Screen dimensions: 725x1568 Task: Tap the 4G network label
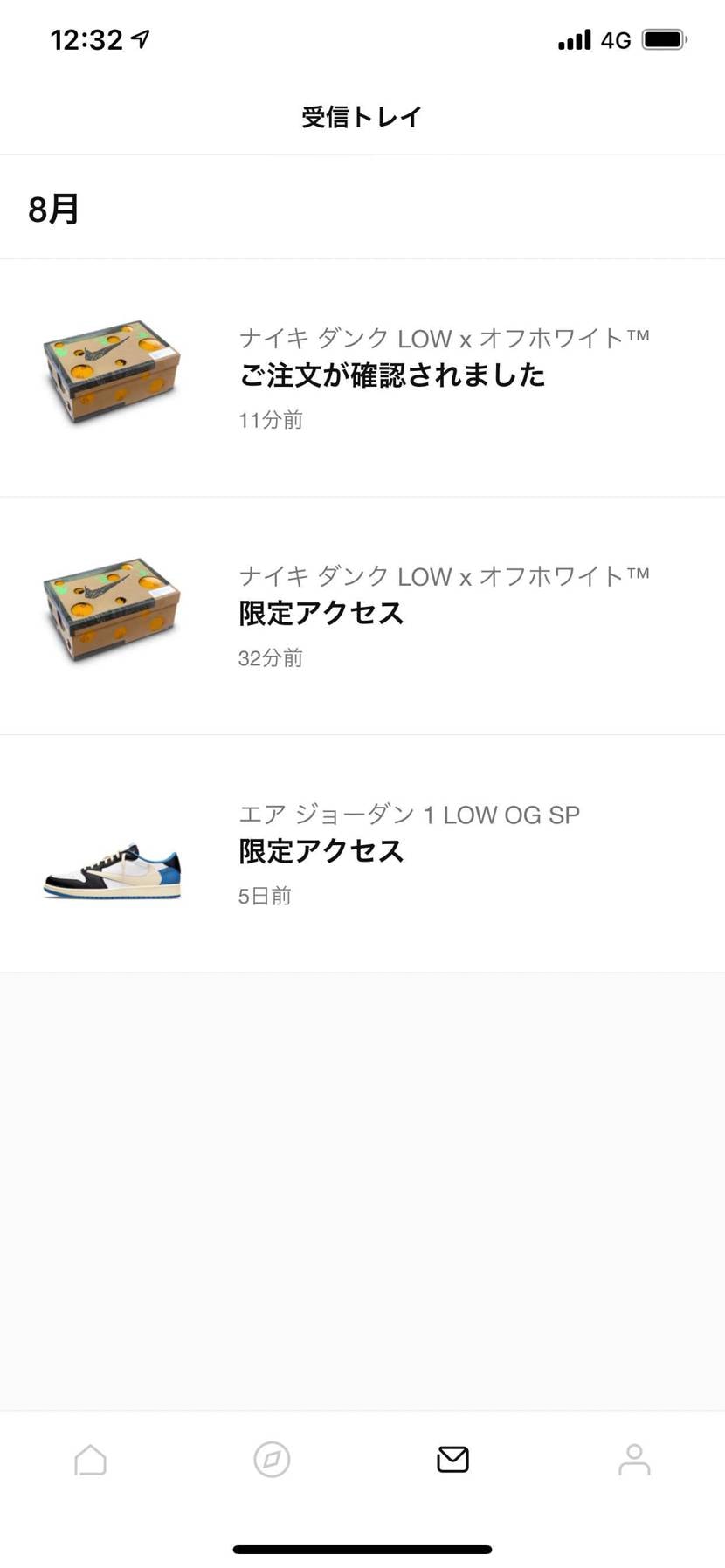click(x=614, y=38)
